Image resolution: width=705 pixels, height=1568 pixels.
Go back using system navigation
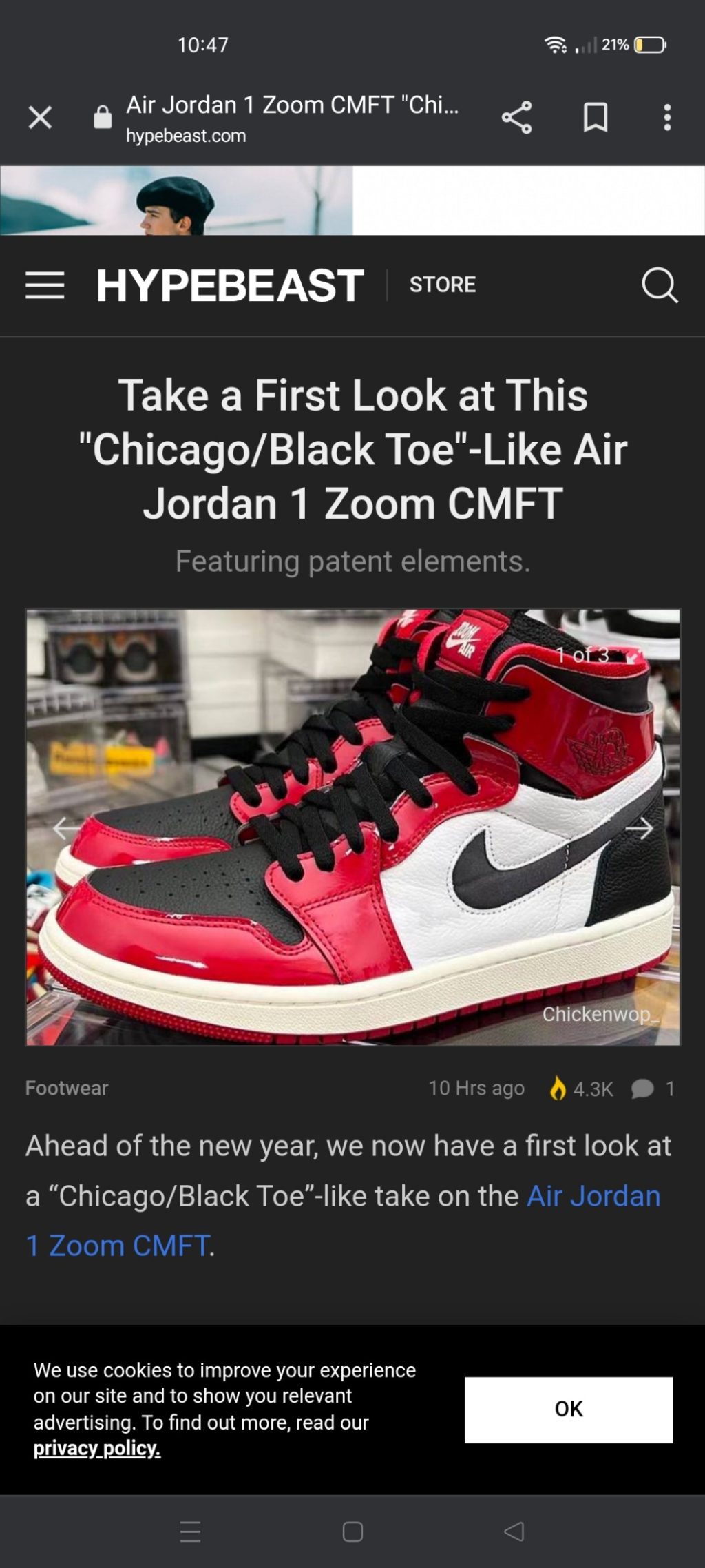tap(514, 1531)
